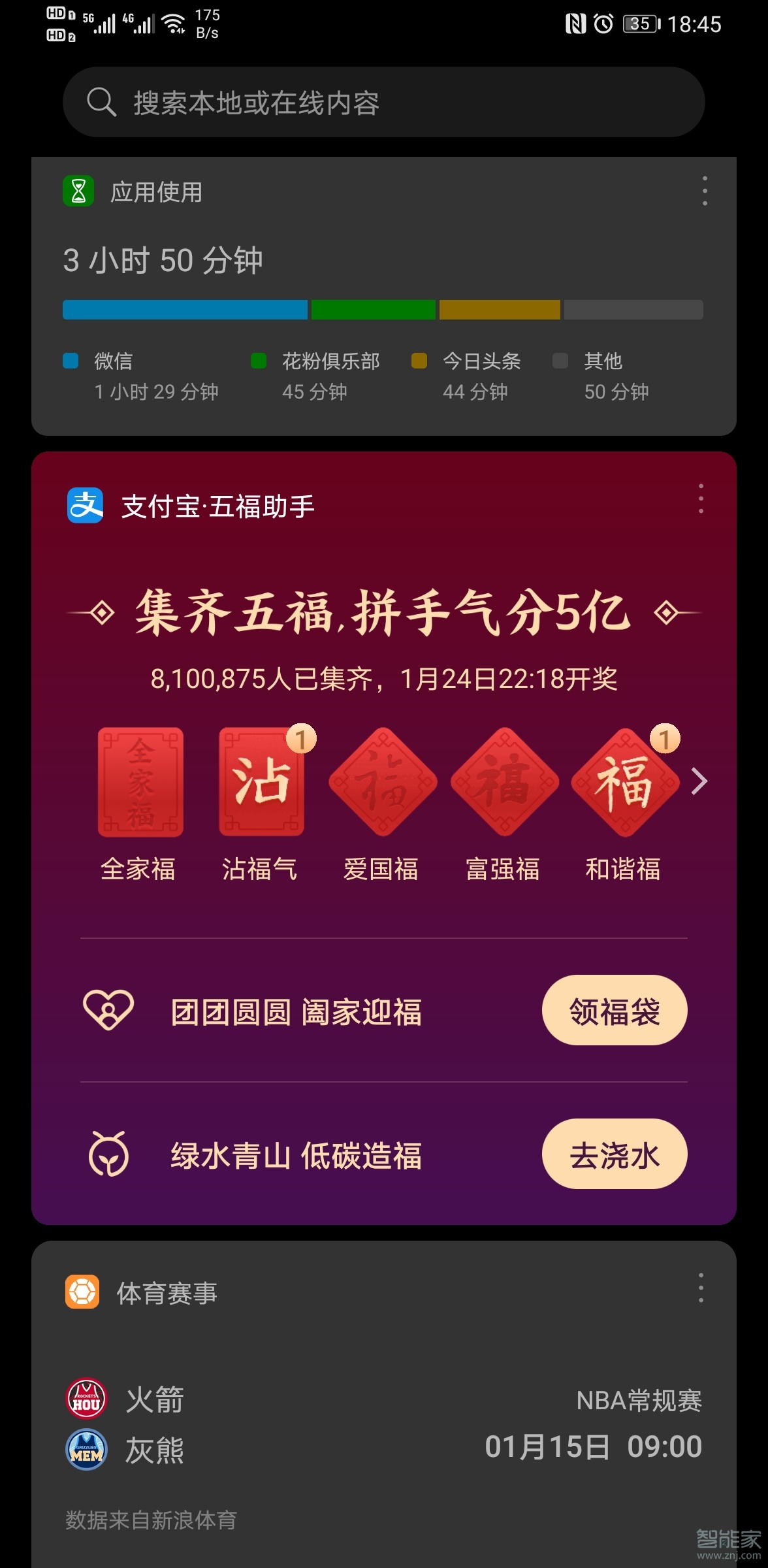This screenshot has width=768, height=1568.
Task: Open the 和谐福 card with badge
Action: tap(623, 781)
